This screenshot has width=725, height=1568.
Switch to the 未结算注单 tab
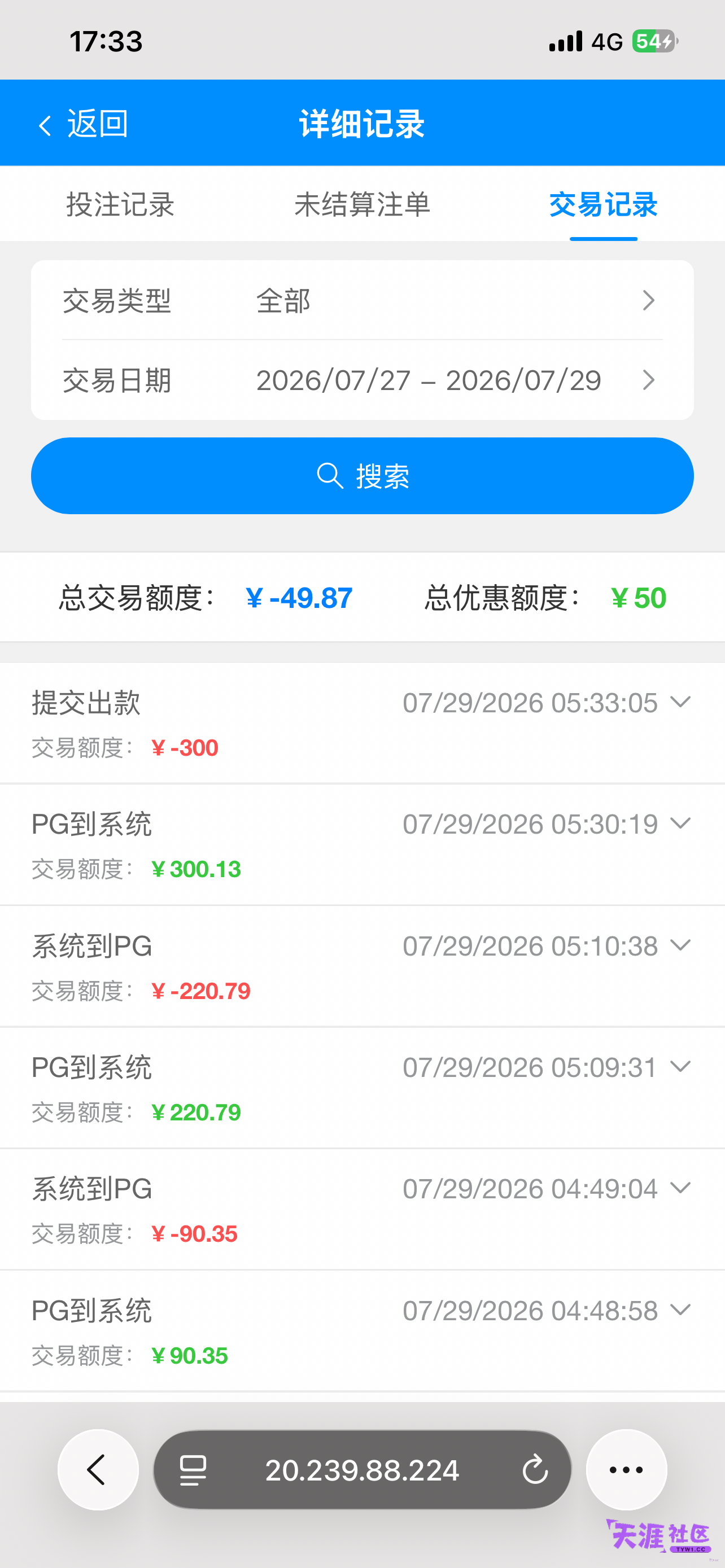(362, 204)
